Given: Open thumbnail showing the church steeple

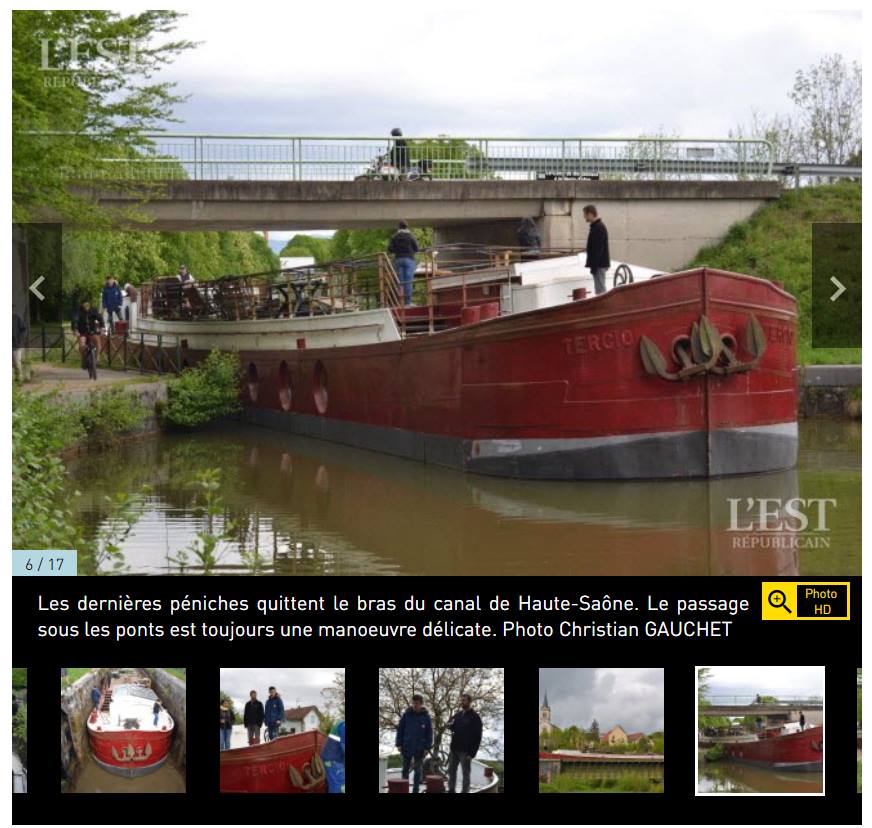Looking at the screenshot, I should coord(601,730).
